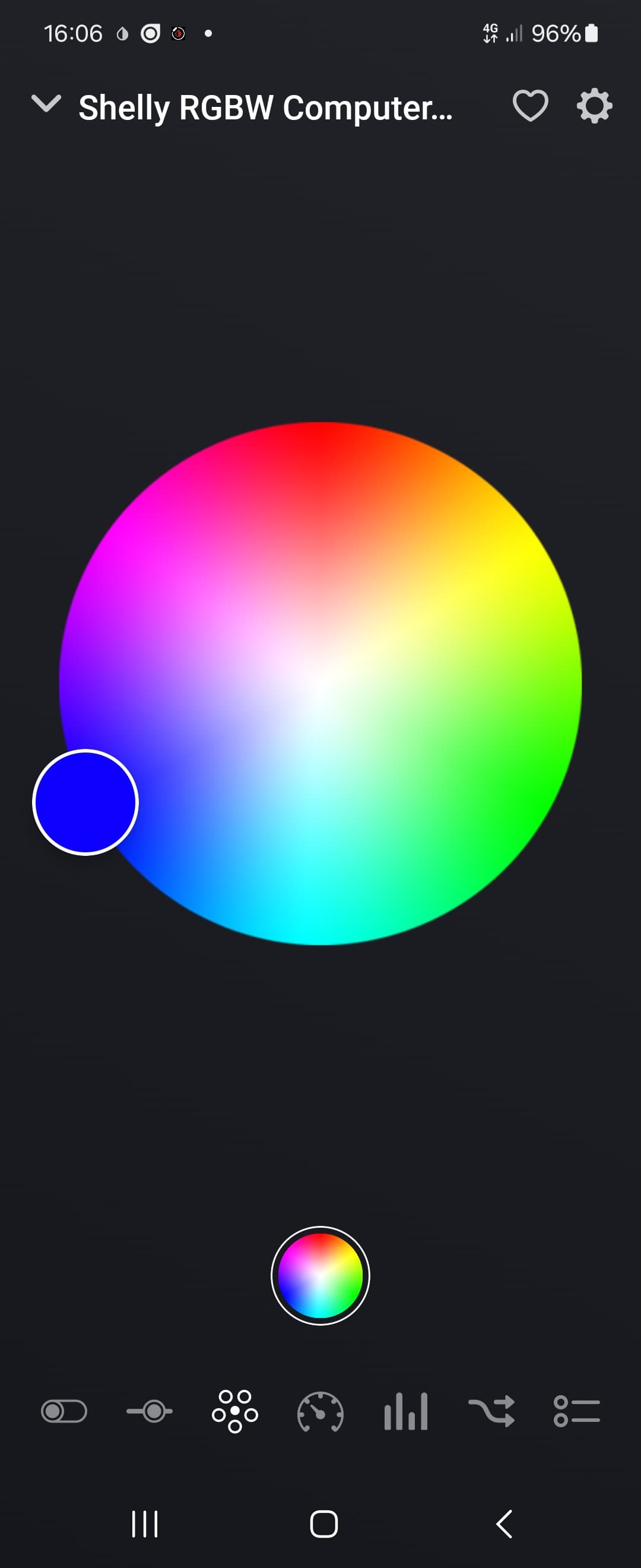
Task: Go back with system back button
Action: click(x=504, y=1523)
